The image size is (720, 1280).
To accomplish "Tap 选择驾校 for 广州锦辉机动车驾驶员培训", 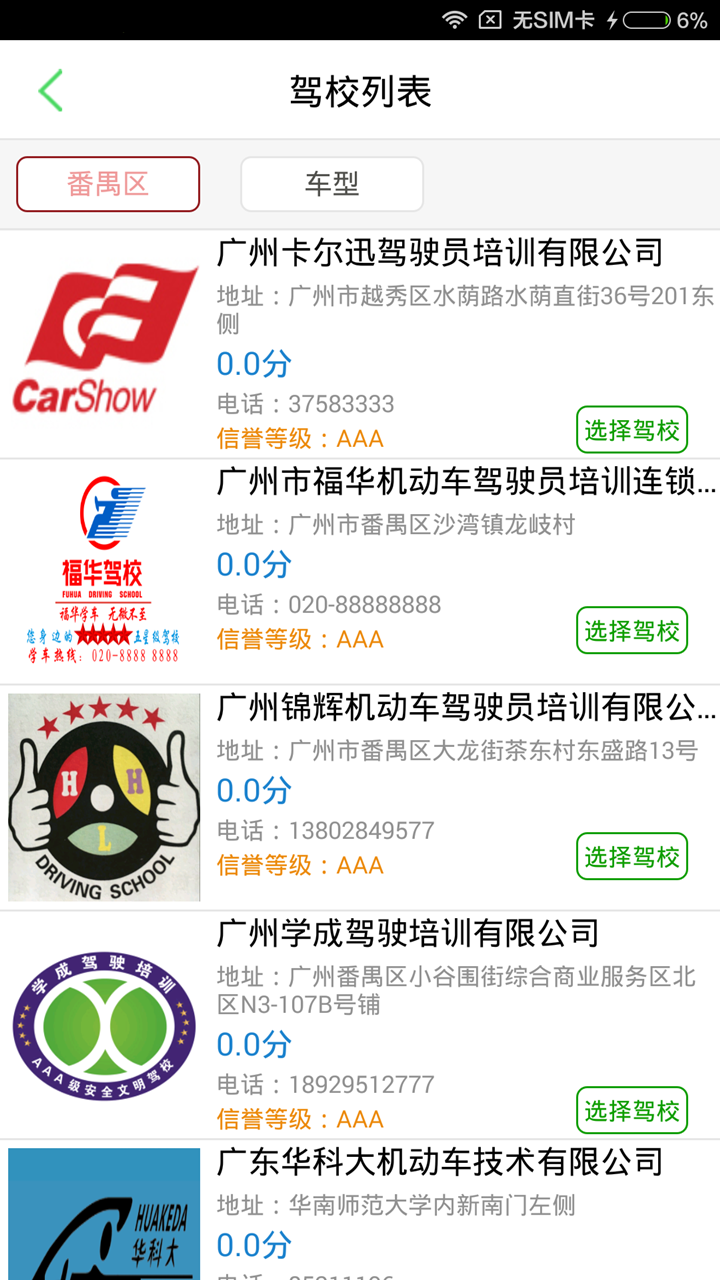I will coord(632,856).
